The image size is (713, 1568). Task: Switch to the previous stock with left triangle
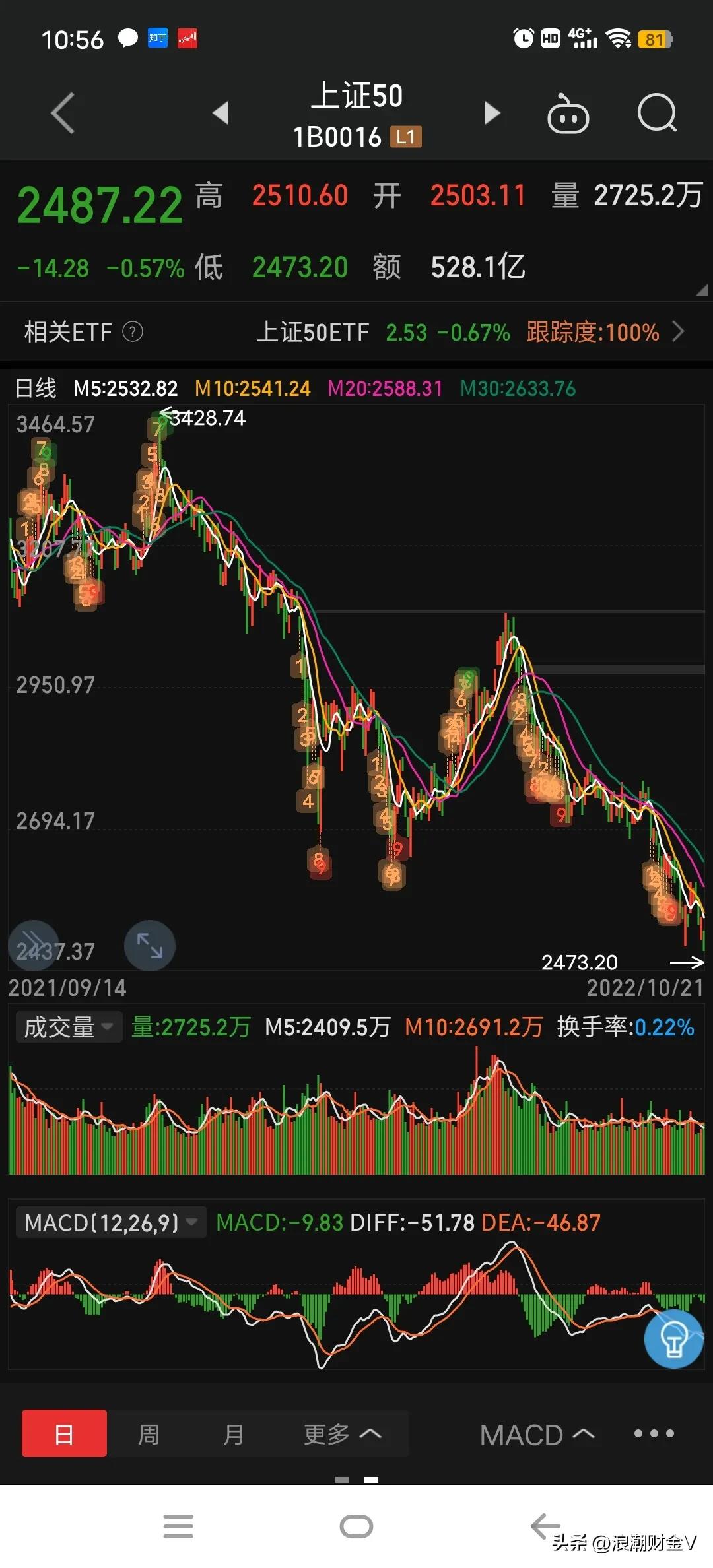pyautogui.click(x=221, y=113)
